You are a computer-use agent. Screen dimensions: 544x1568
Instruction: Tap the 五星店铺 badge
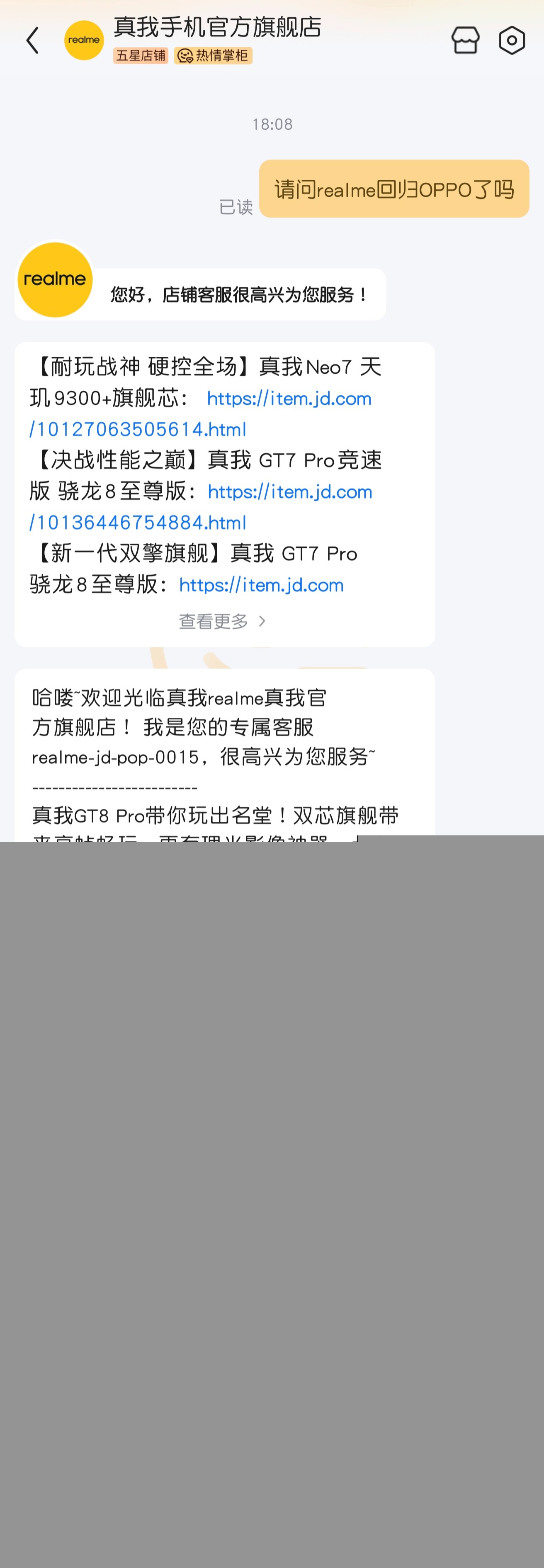(x=141, y=56)
